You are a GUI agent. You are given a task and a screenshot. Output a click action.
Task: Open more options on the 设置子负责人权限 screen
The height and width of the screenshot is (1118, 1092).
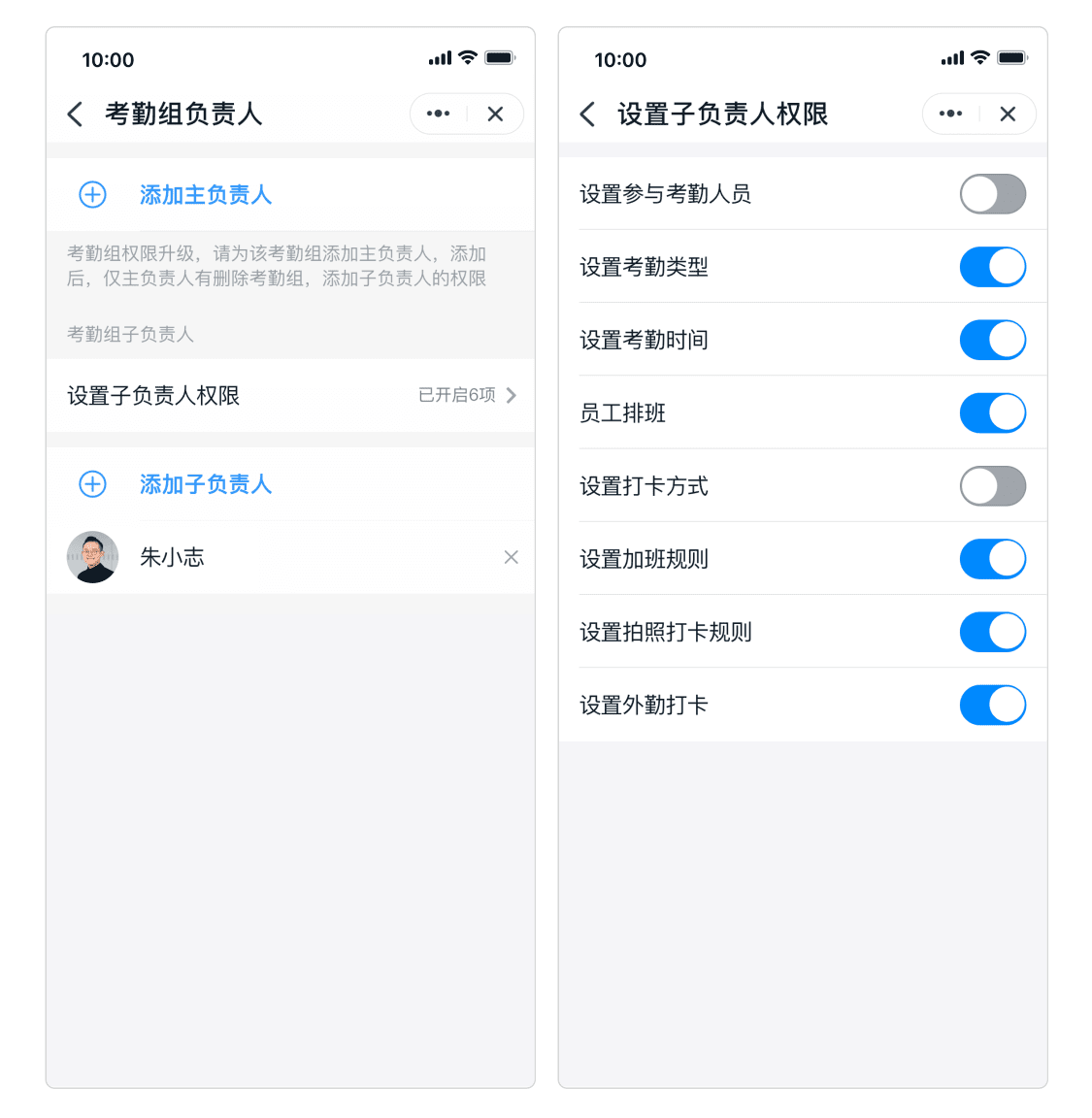tap(950, 115)
